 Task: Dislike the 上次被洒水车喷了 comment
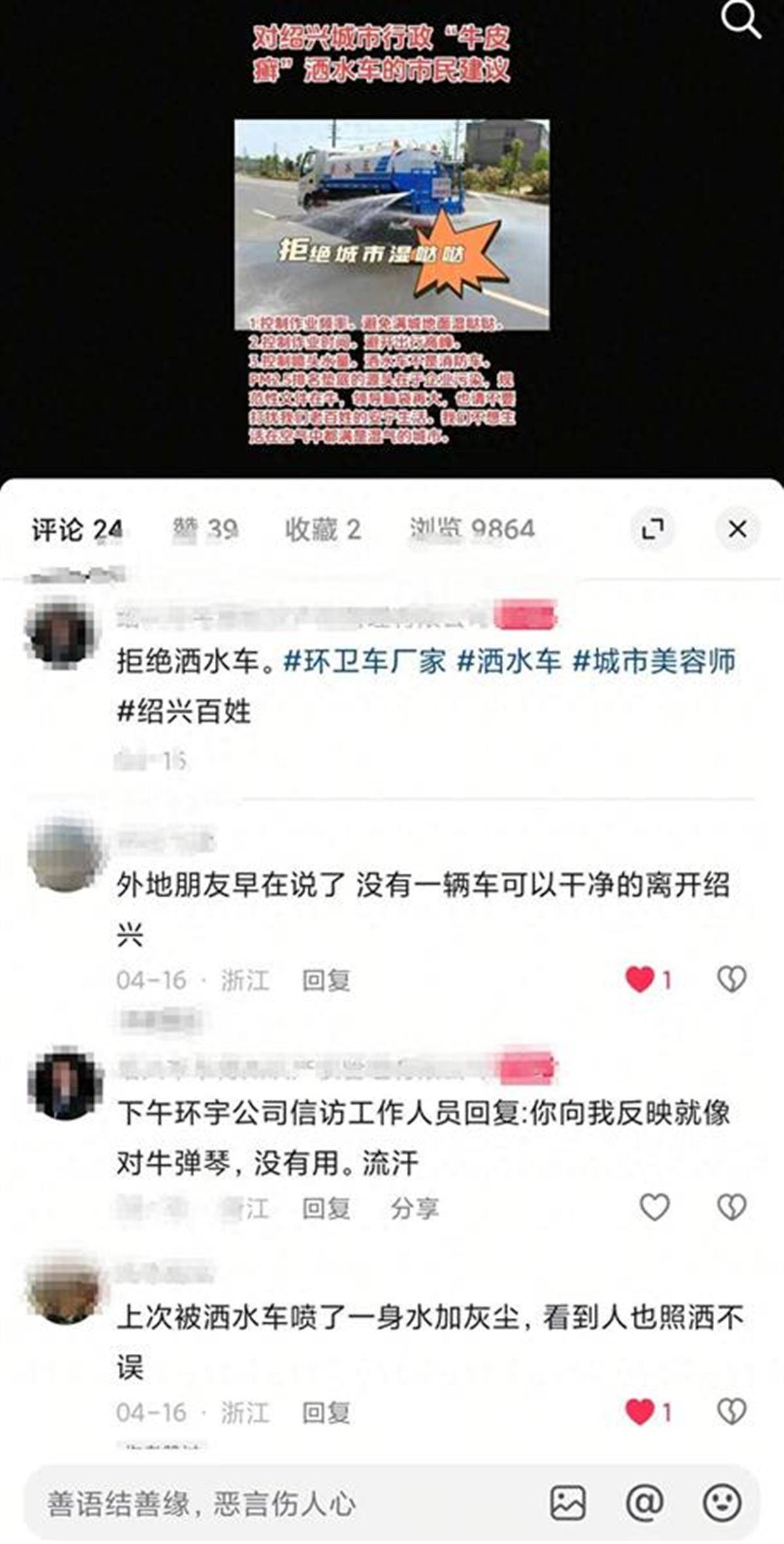[732, 1412]
